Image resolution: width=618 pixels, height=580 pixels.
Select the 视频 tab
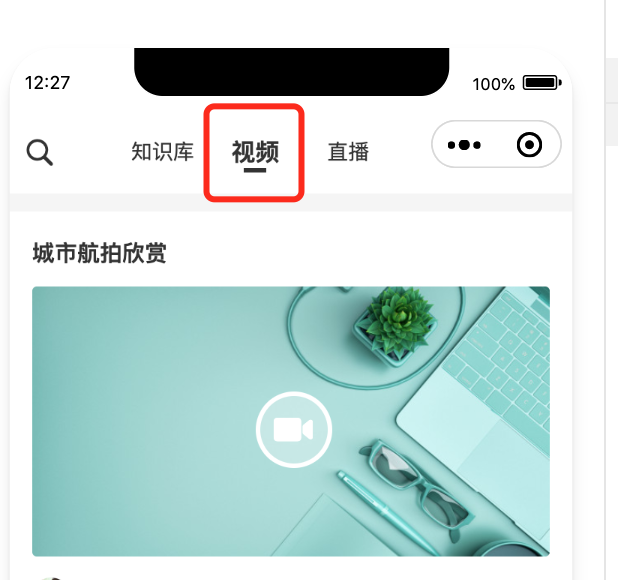255,152
